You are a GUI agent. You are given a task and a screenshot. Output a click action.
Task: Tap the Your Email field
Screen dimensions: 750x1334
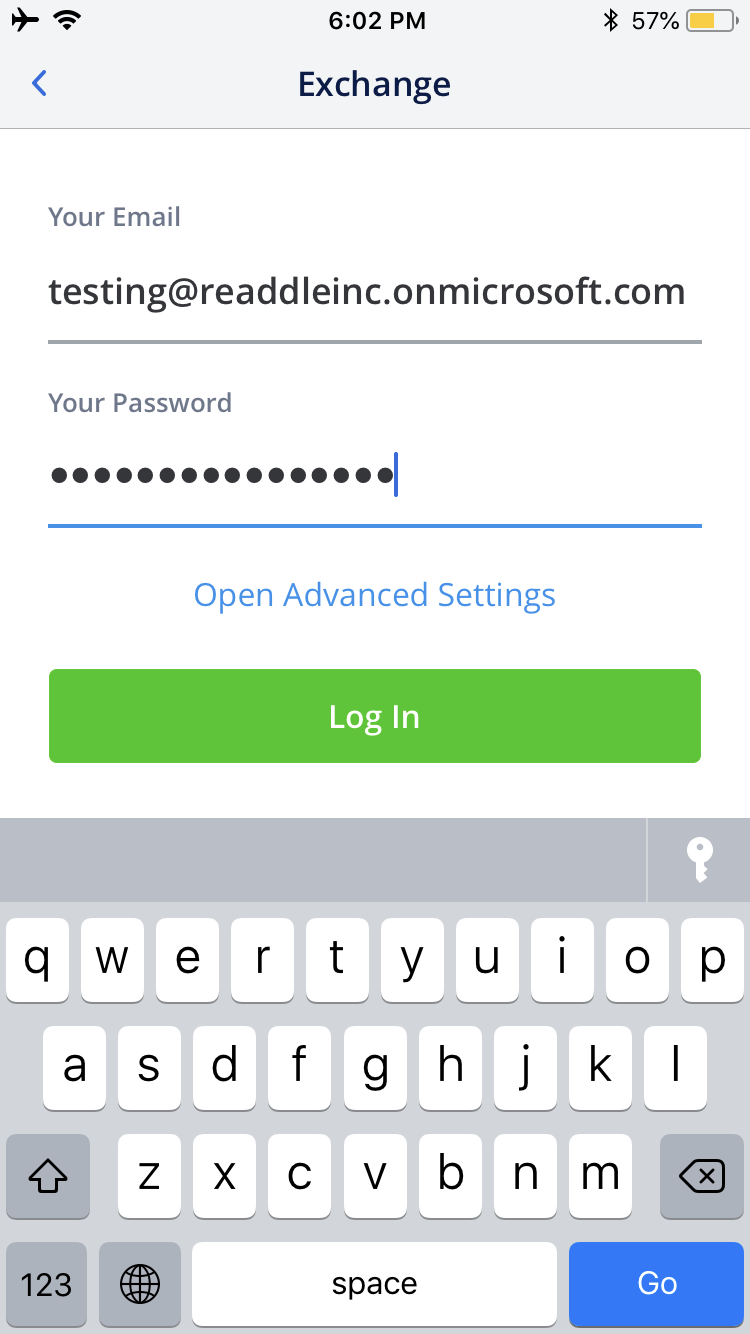click(x=375, y=292)
